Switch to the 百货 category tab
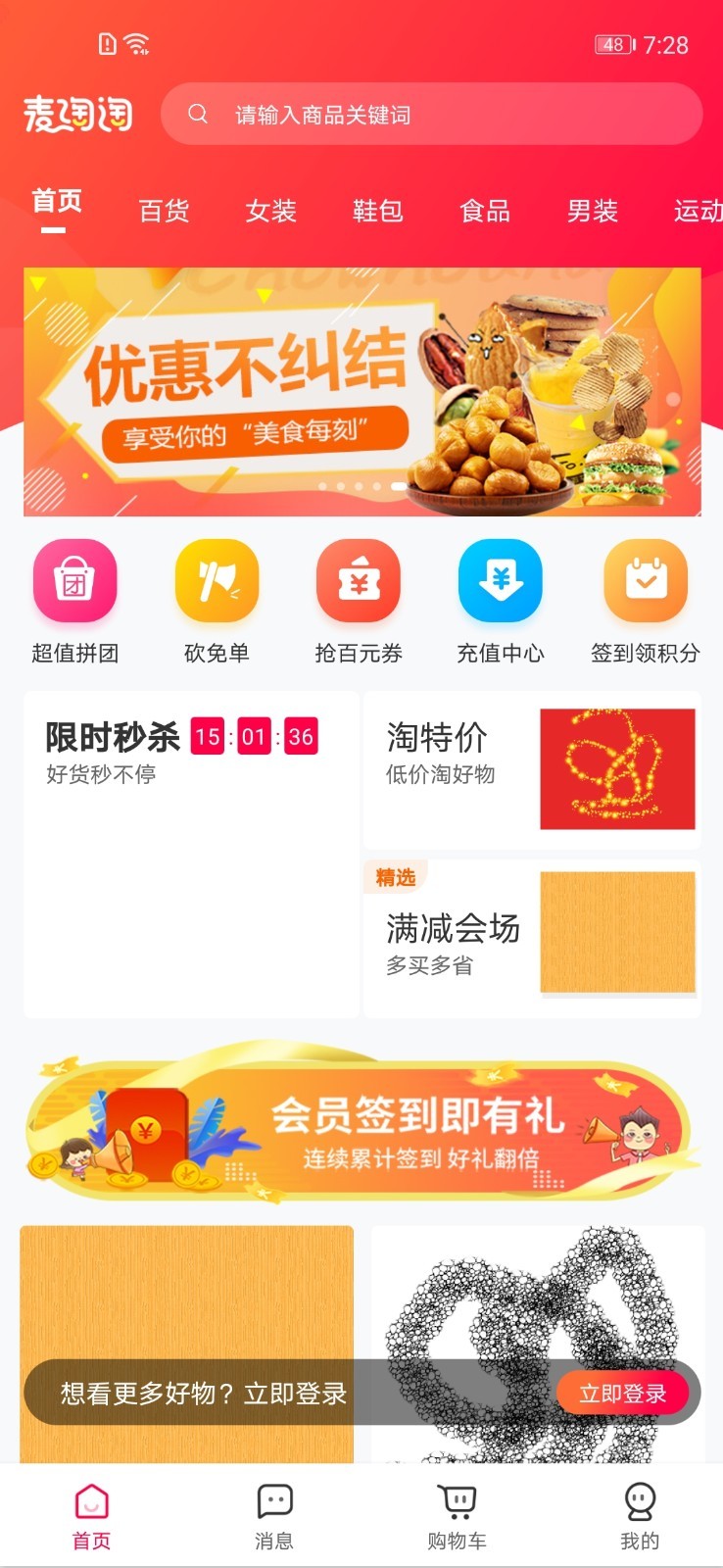This screenshot has height=1568, width=723. point(164,211)
